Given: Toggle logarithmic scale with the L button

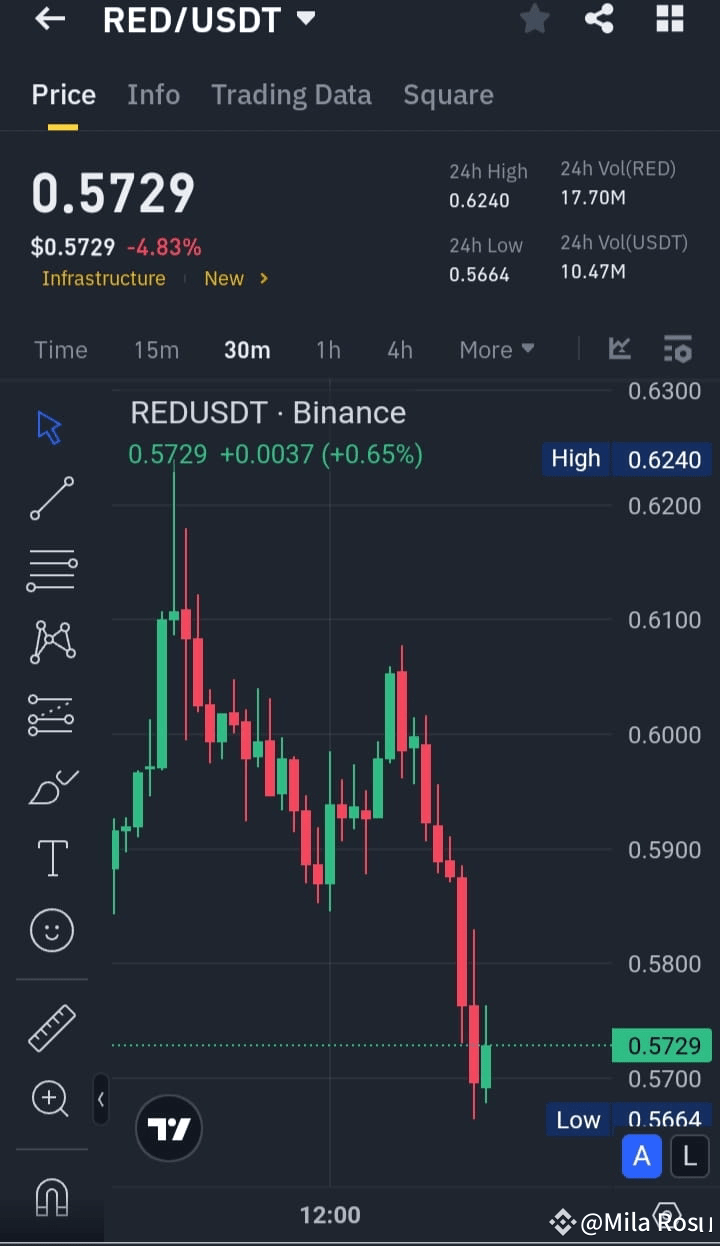Looking at the screenshot, I should click(x=690, y=1156).
